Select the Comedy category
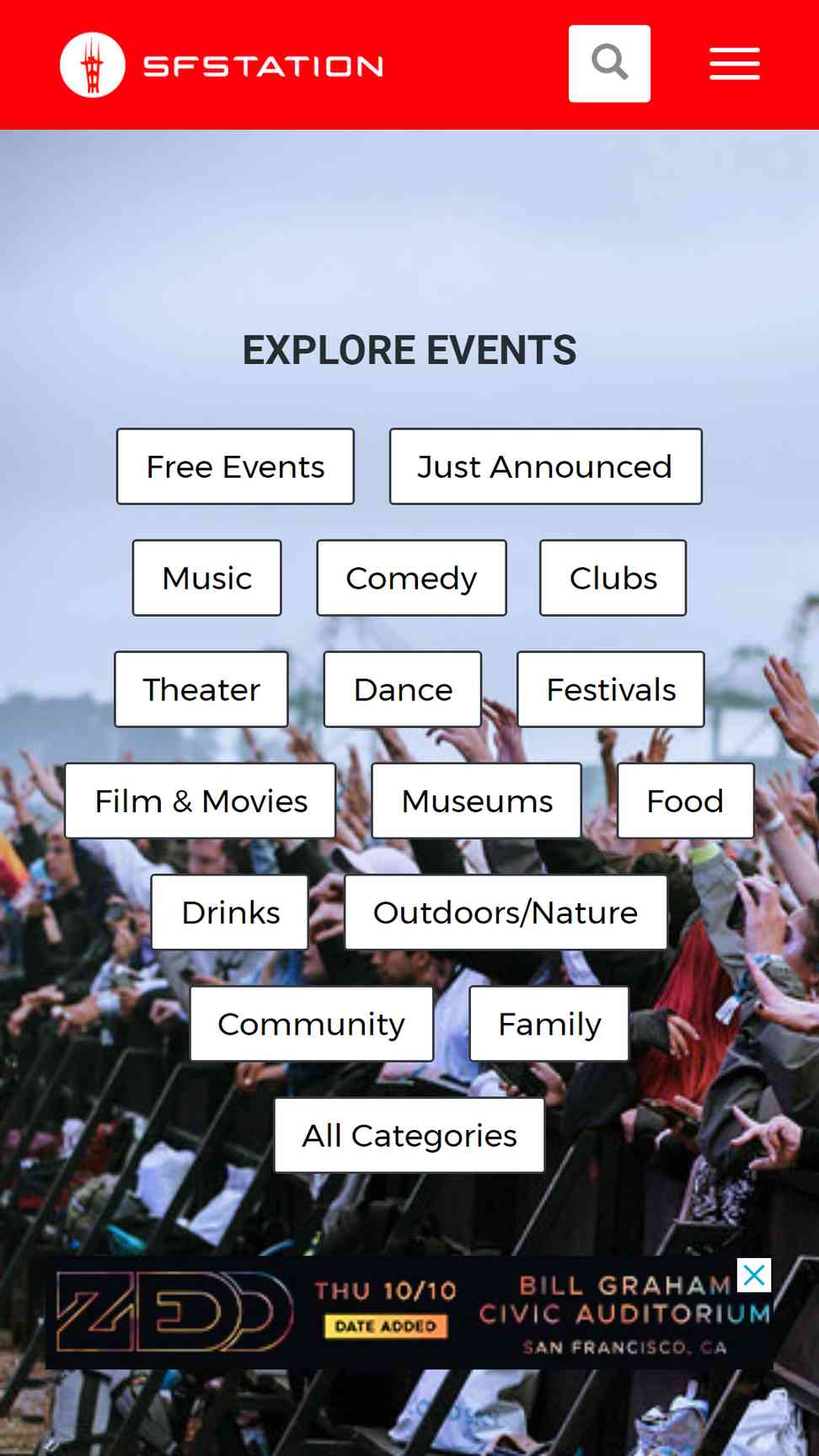This screenshot has height=1456, width=819. 411,578
